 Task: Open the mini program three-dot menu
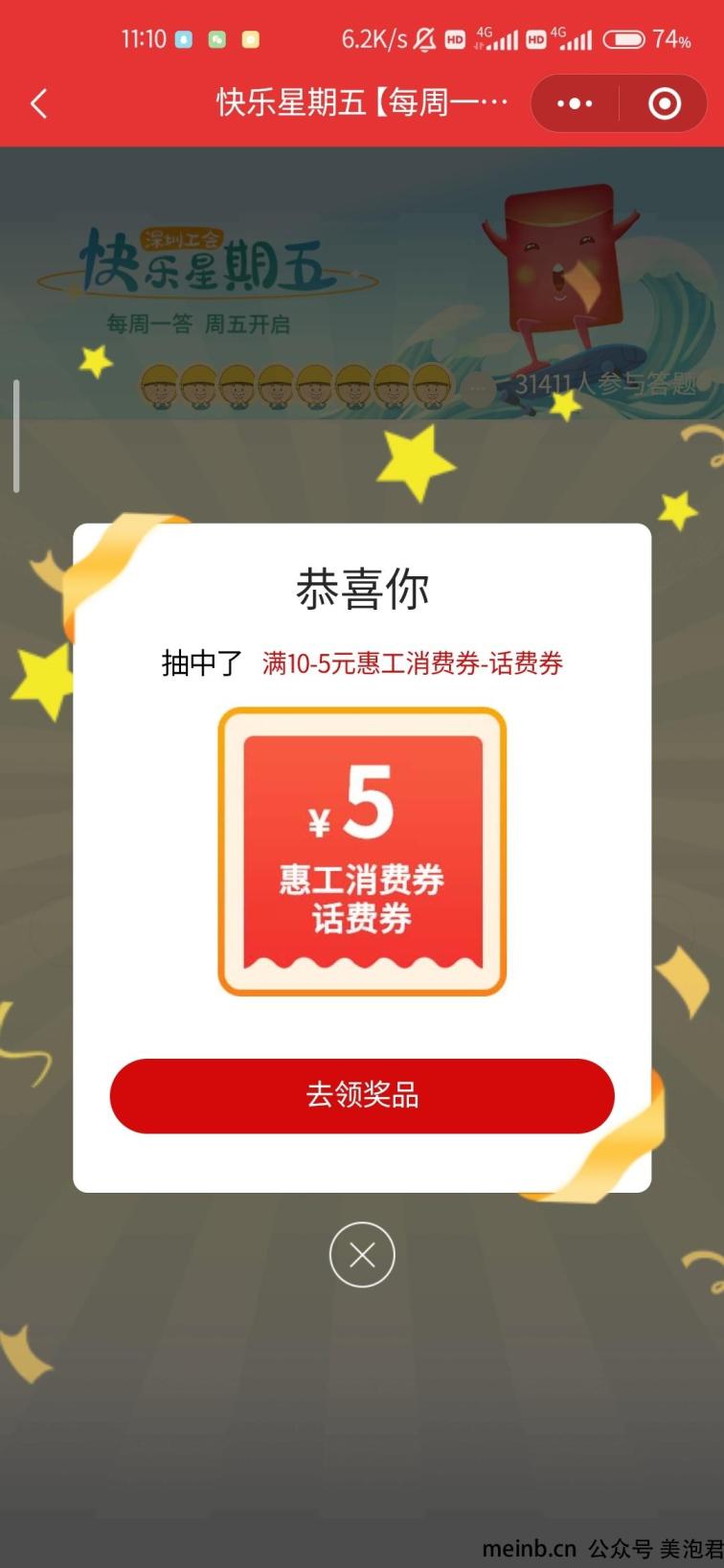[x=575, y=103]
